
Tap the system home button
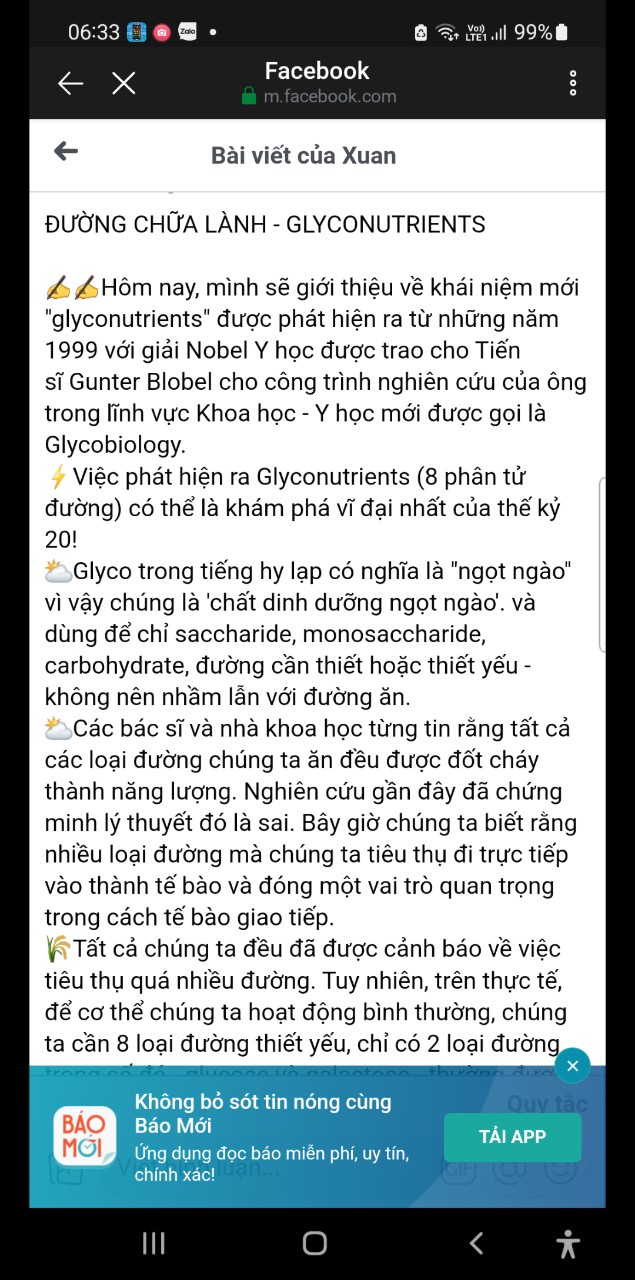315,1243
